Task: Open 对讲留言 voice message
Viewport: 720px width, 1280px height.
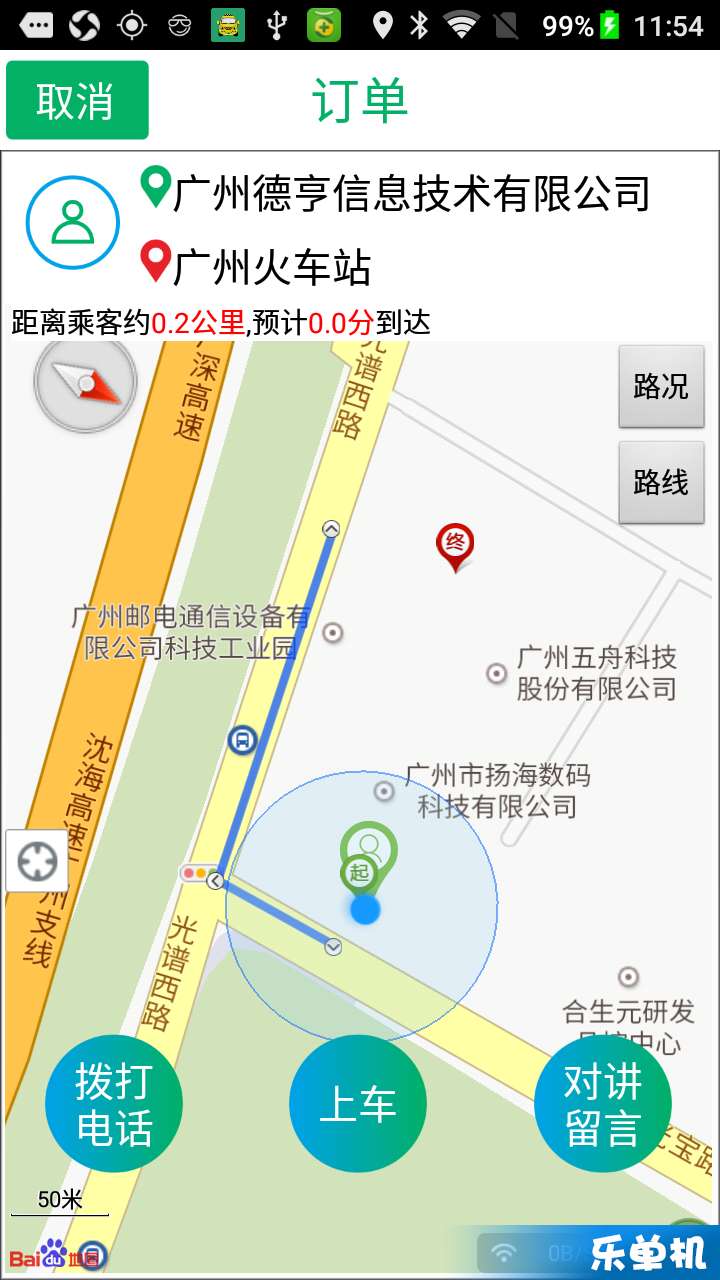Action: (x=603, y=1104)
